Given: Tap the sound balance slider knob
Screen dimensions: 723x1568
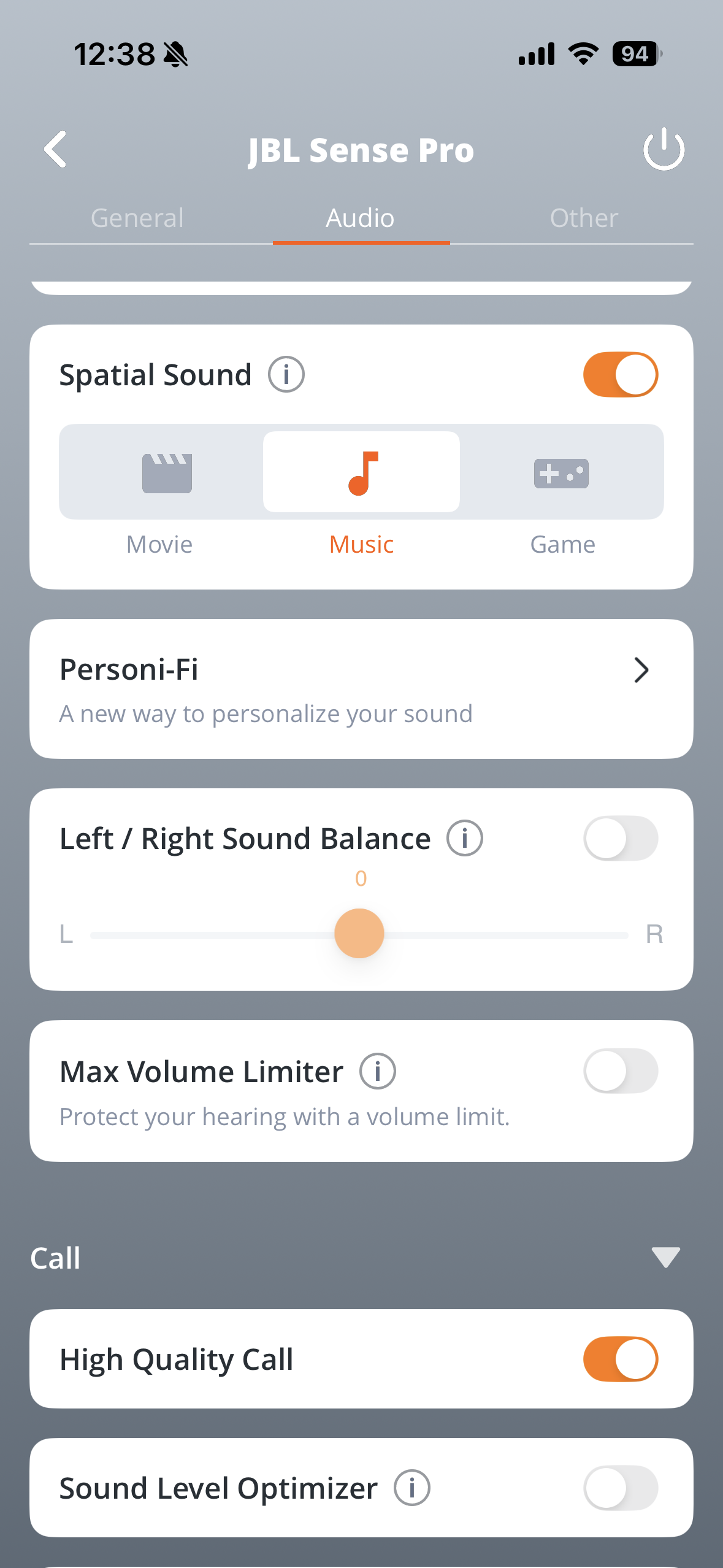Looking at the screenshot, I should [359, 933].
